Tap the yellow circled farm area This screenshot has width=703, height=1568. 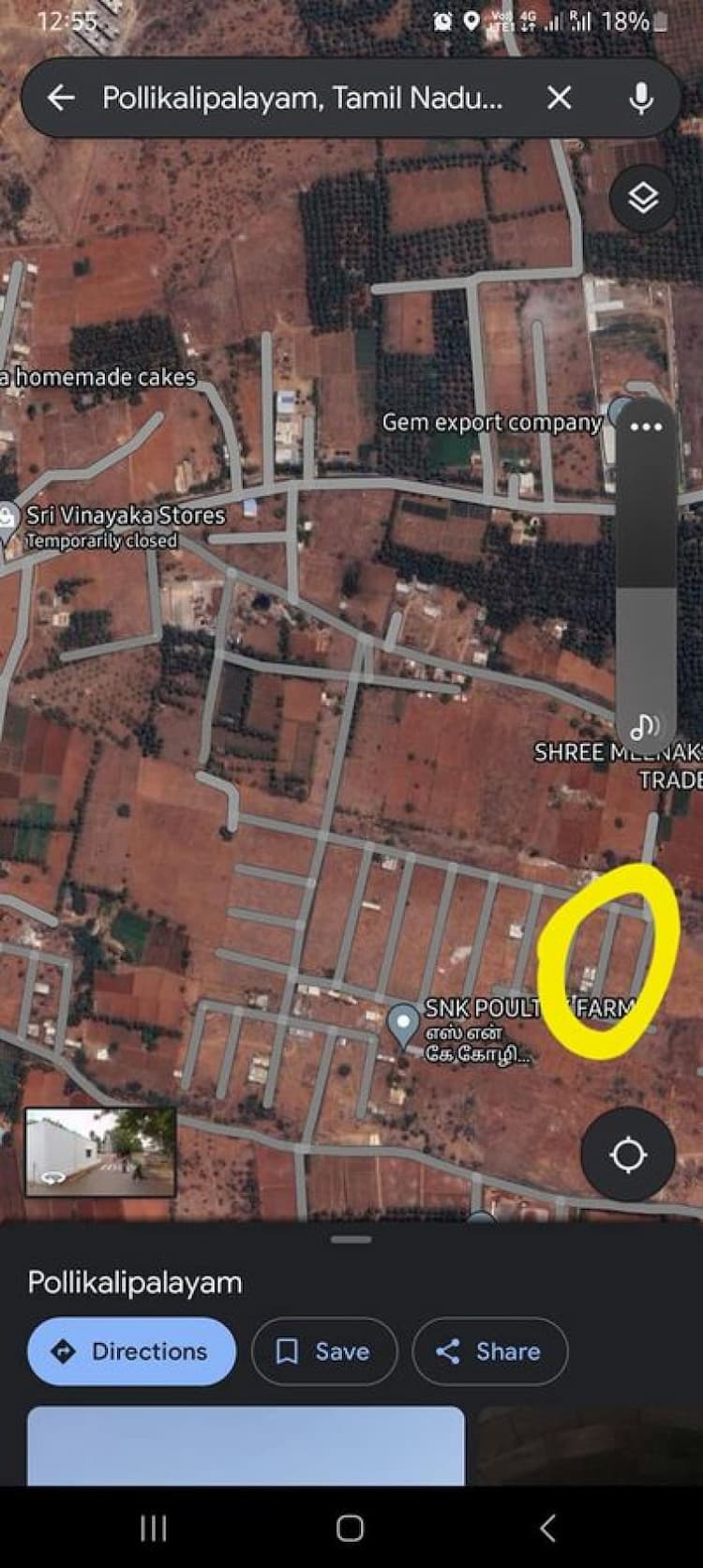[611, 958]
